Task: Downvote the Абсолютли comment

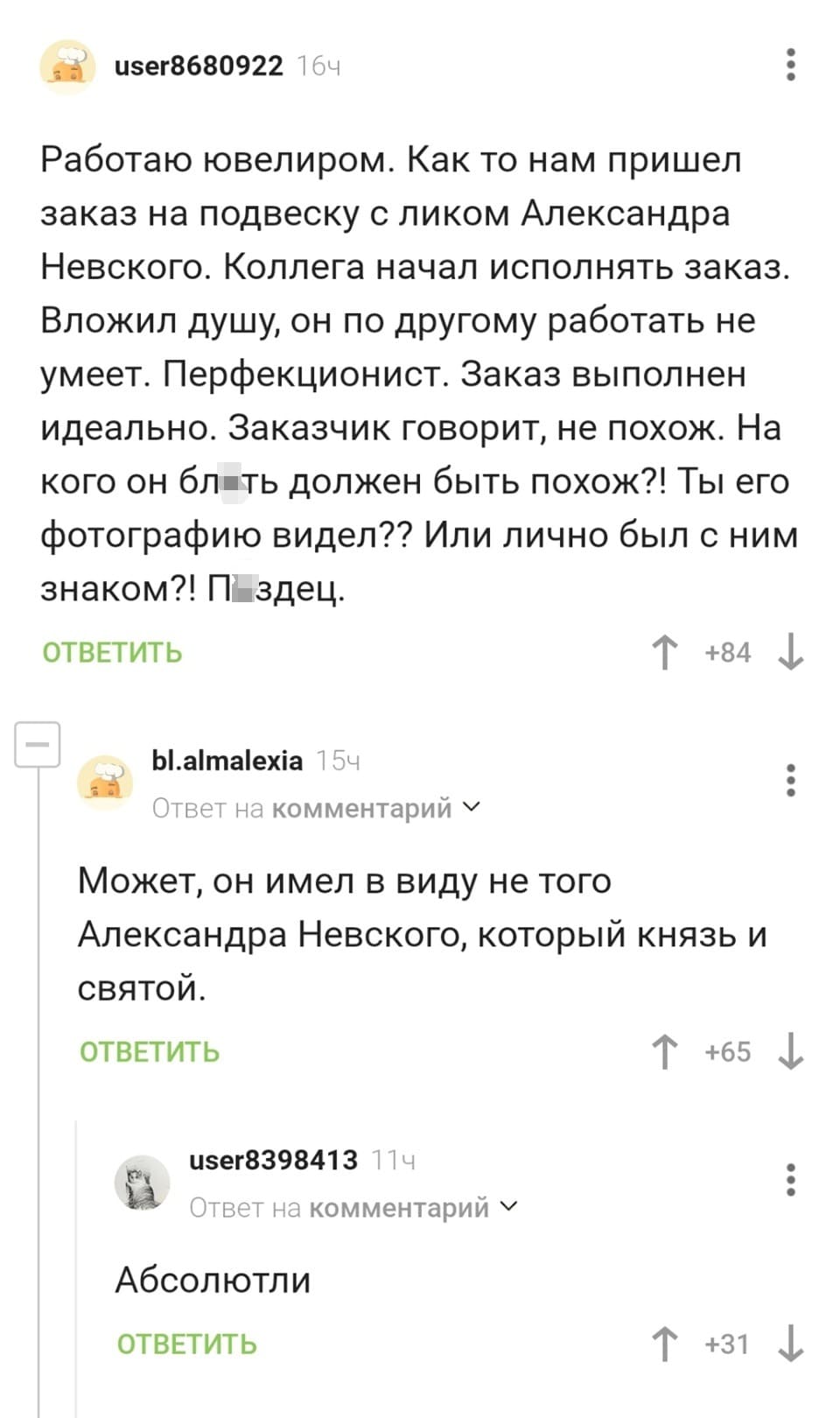Action: pos(791,1344)
